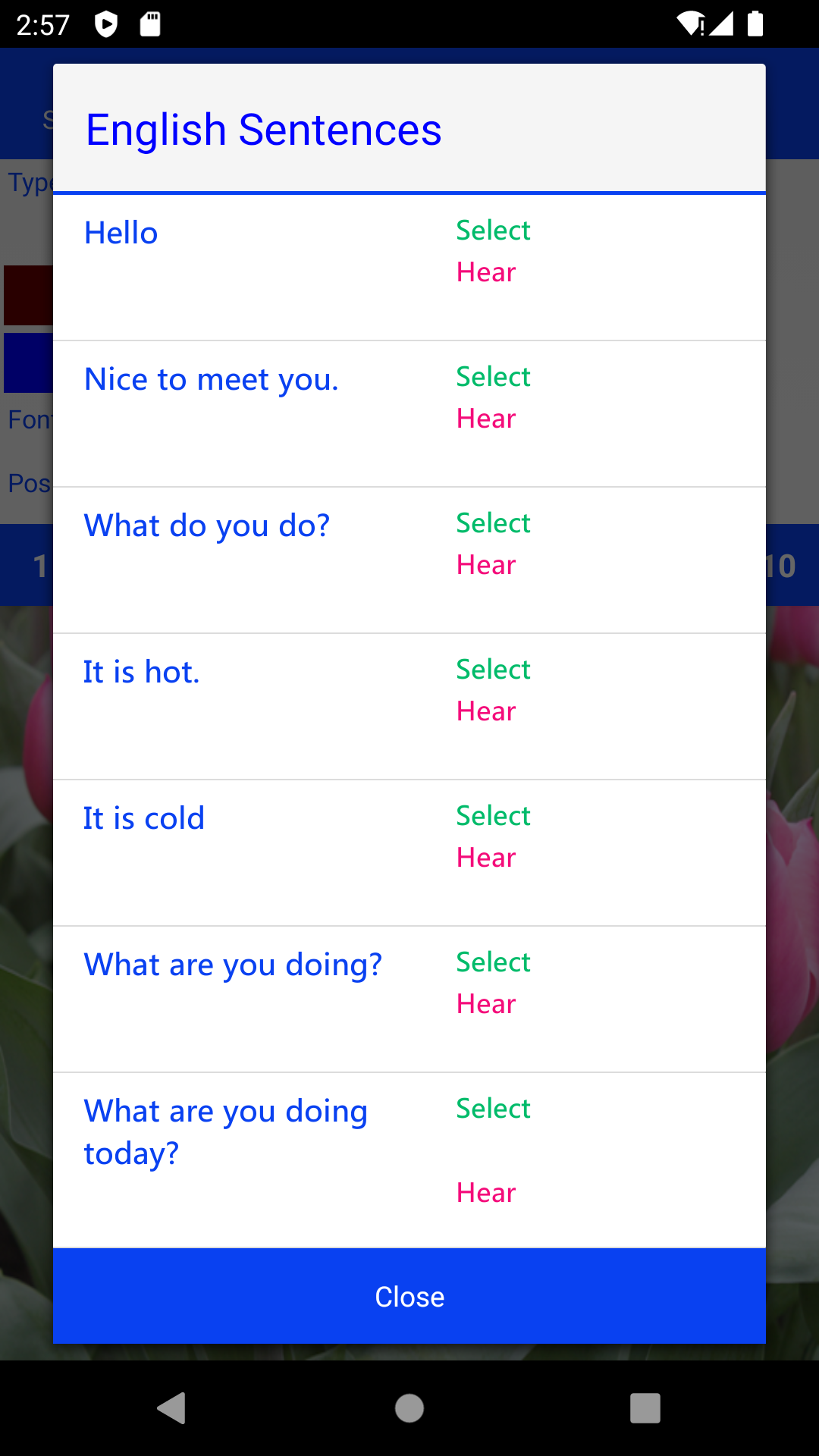This screenshot has width=819, height=1456.
Task: Select "What are you doing?"
Action: point(493,962)
